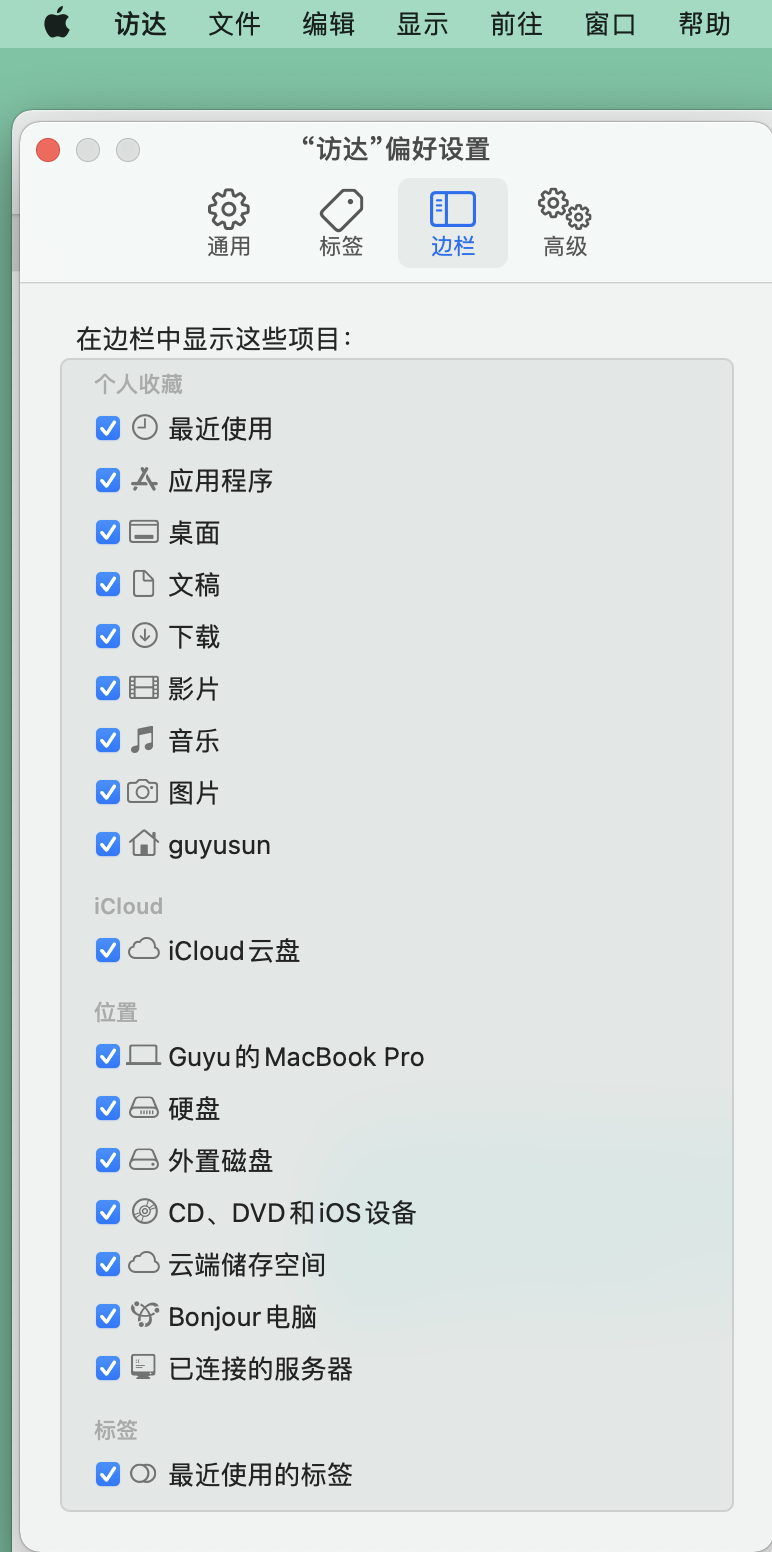Image resolution: width=772 pixels, height=1552 pixels.
Task: Uncheck the 桌面 checkbox
Action: (x=108, y=533)
